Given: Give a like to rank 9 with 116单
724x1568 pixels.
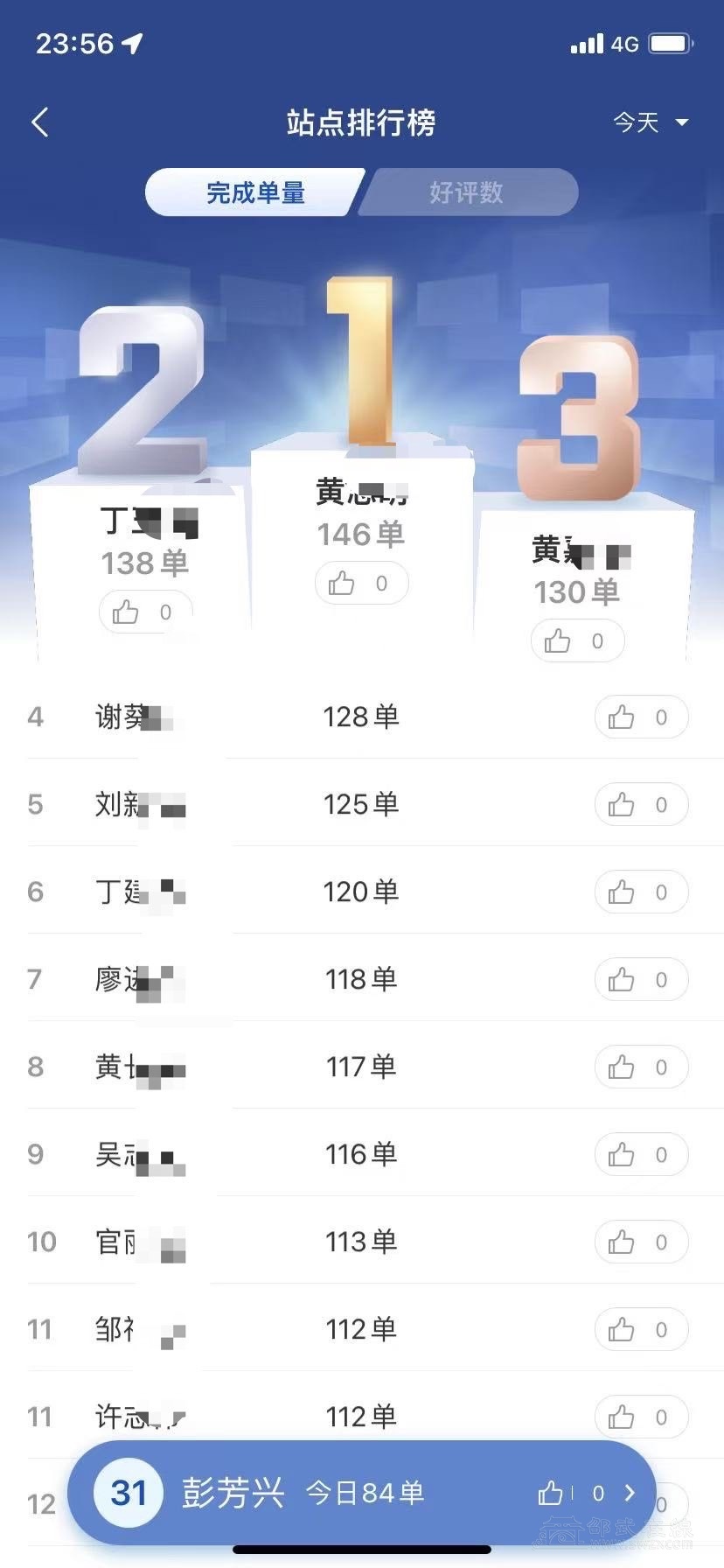Looking at the screenshot, I should [x=641, y=1155].
